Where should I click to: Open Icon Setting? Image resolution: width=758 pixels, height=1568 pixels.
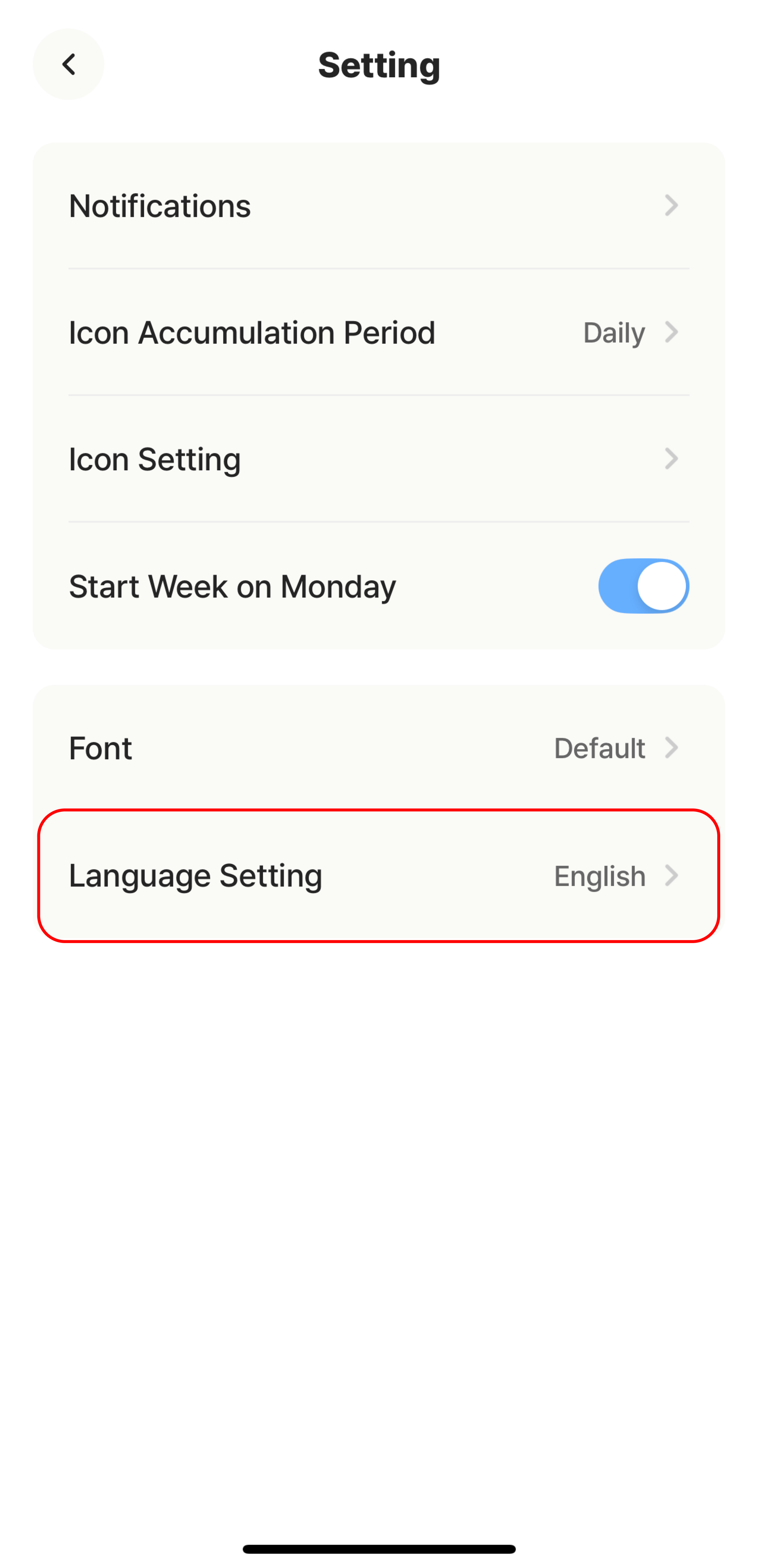(x=379, y=459)
